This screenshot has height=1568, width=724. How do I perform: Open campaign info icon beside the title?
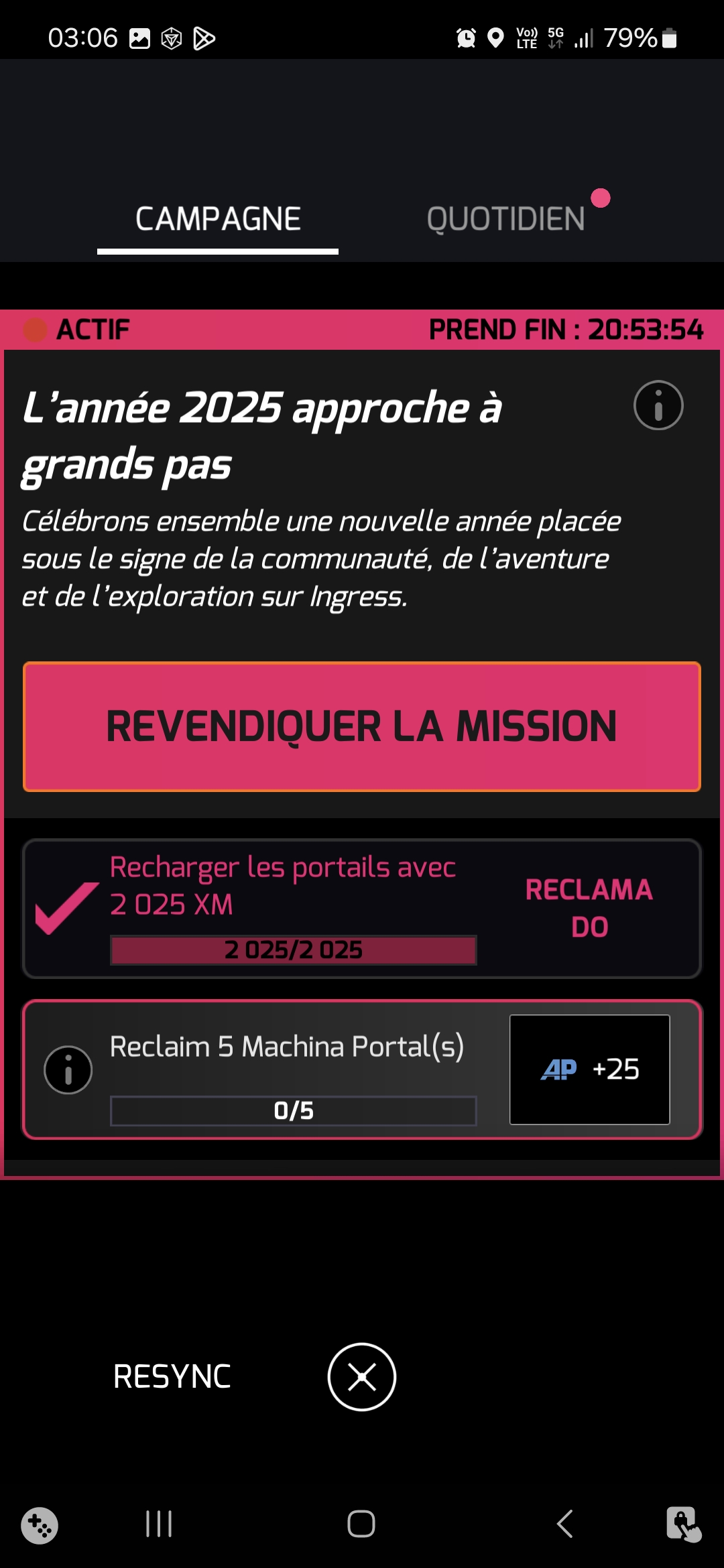coord(658,405)
